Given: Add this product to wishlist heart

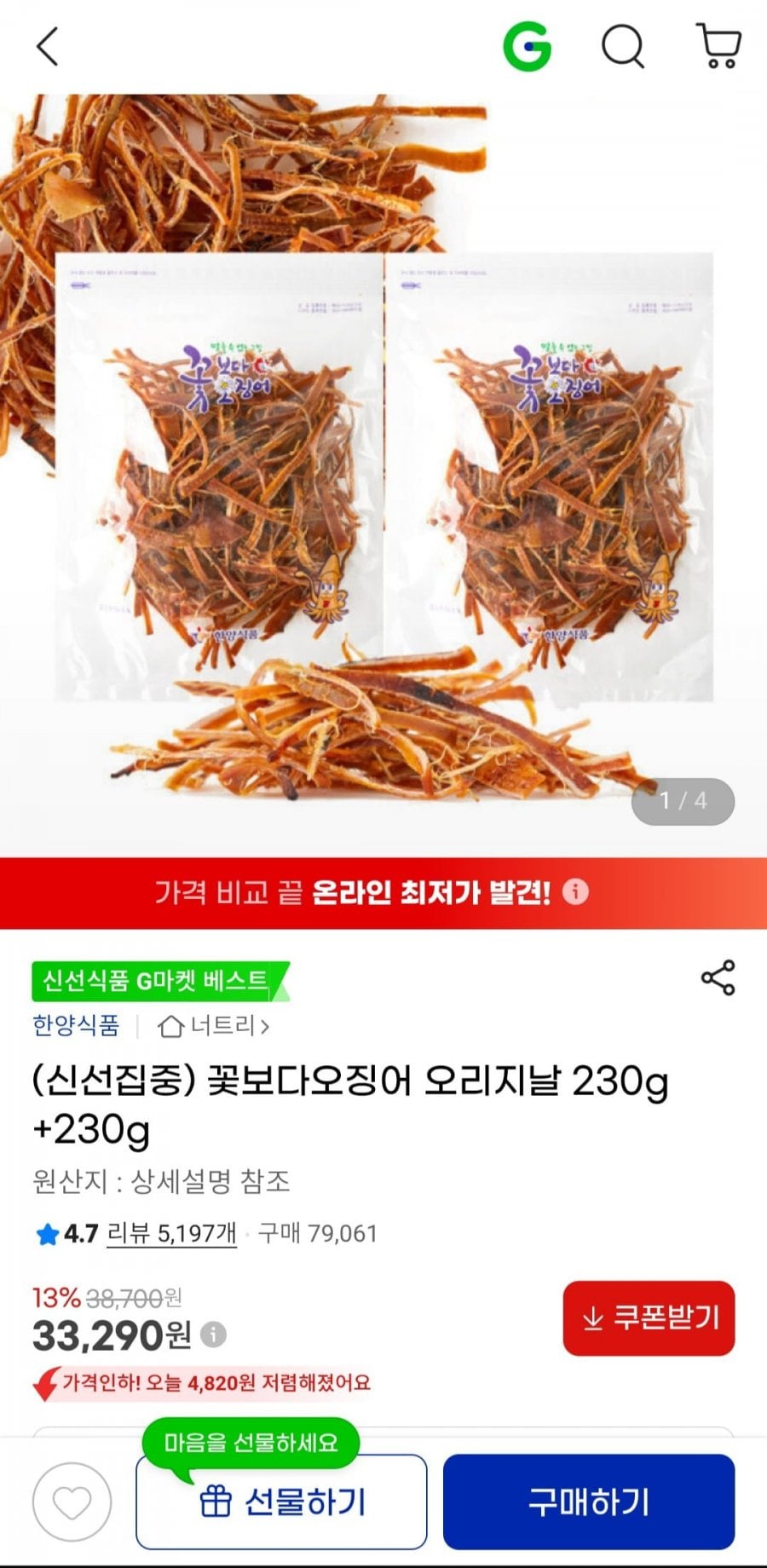Looking at the screenshot, I should [x=72, y=1502].
